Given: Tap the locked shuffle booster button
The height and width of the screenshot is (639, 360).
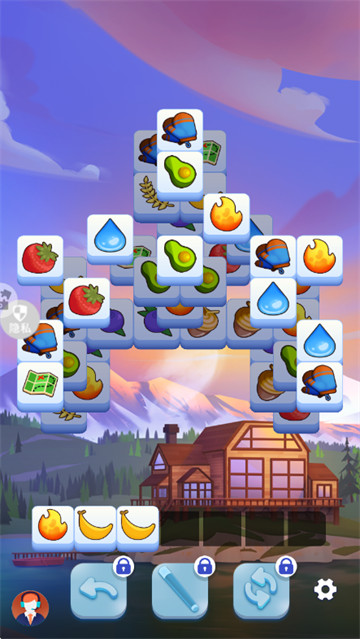Looking at the screenshot, I should (x=261, y=591).
